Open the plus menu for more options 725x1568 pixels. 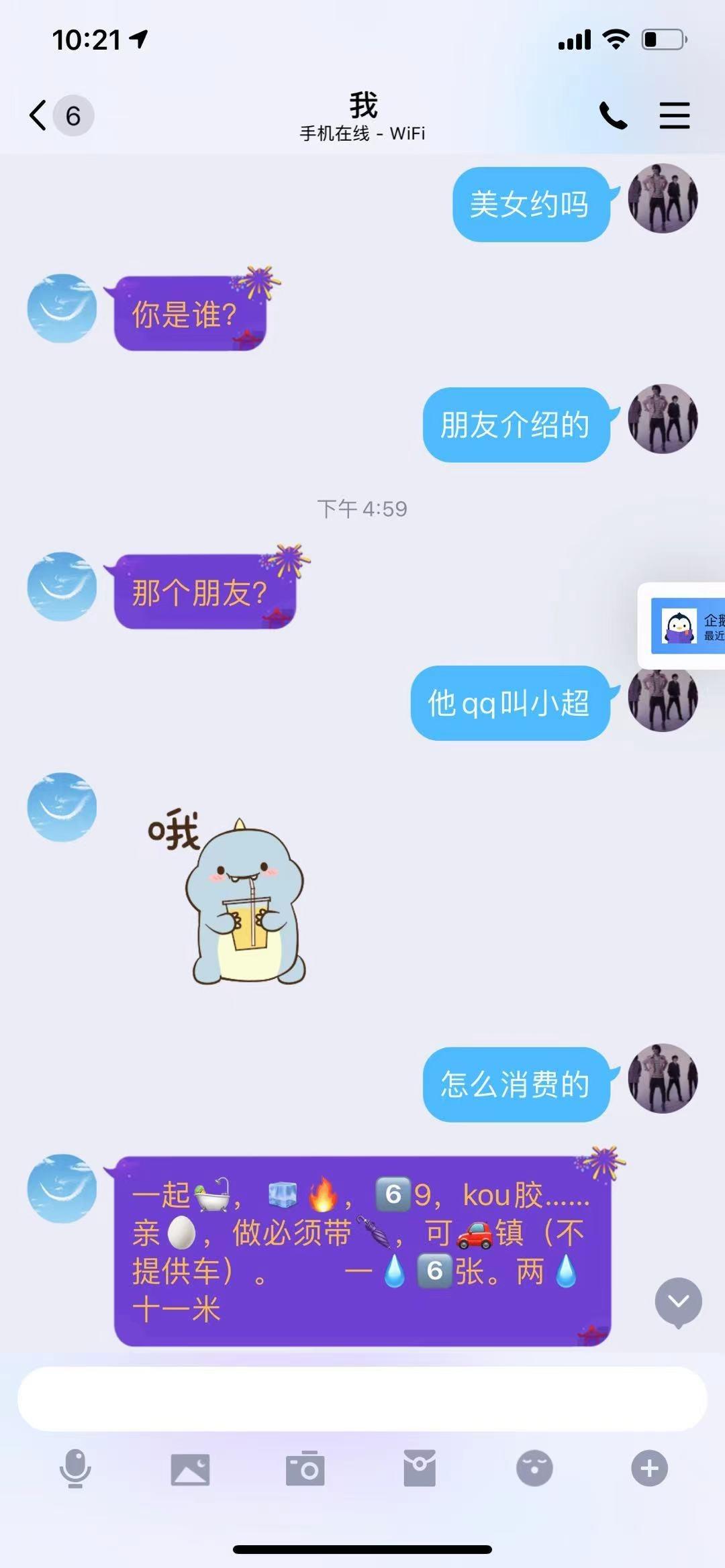coord(649,1468)
